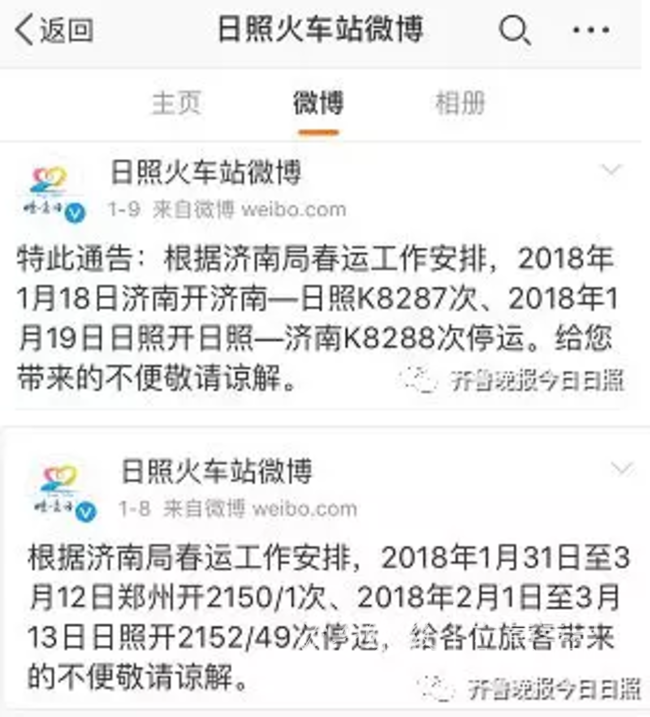Select the 微博 tab

pos(318,103)
